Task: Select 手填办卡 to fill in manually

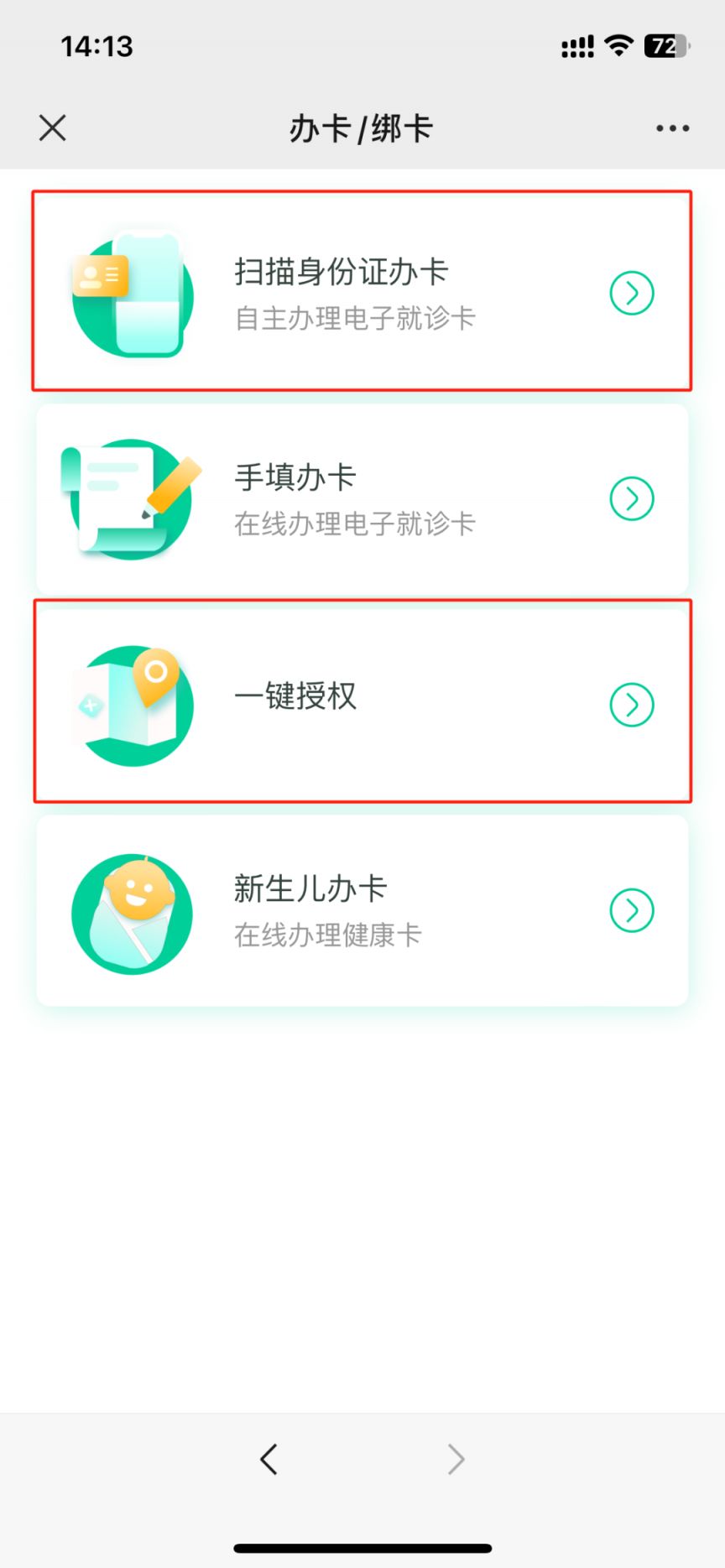Action: tap(362, 498)
